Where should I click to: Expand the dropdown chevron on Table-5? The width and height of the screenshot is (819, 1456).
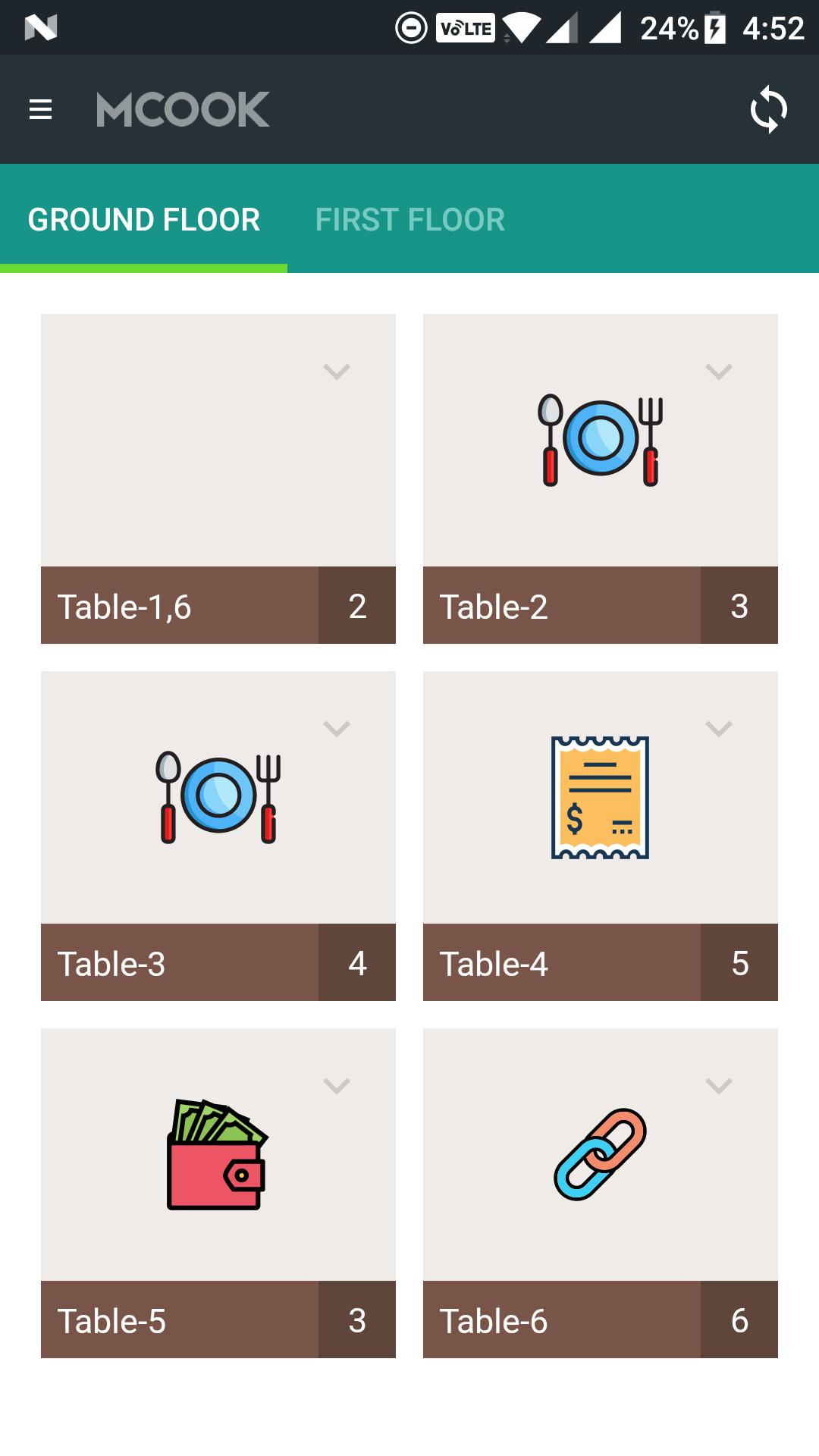point(337,1086)
